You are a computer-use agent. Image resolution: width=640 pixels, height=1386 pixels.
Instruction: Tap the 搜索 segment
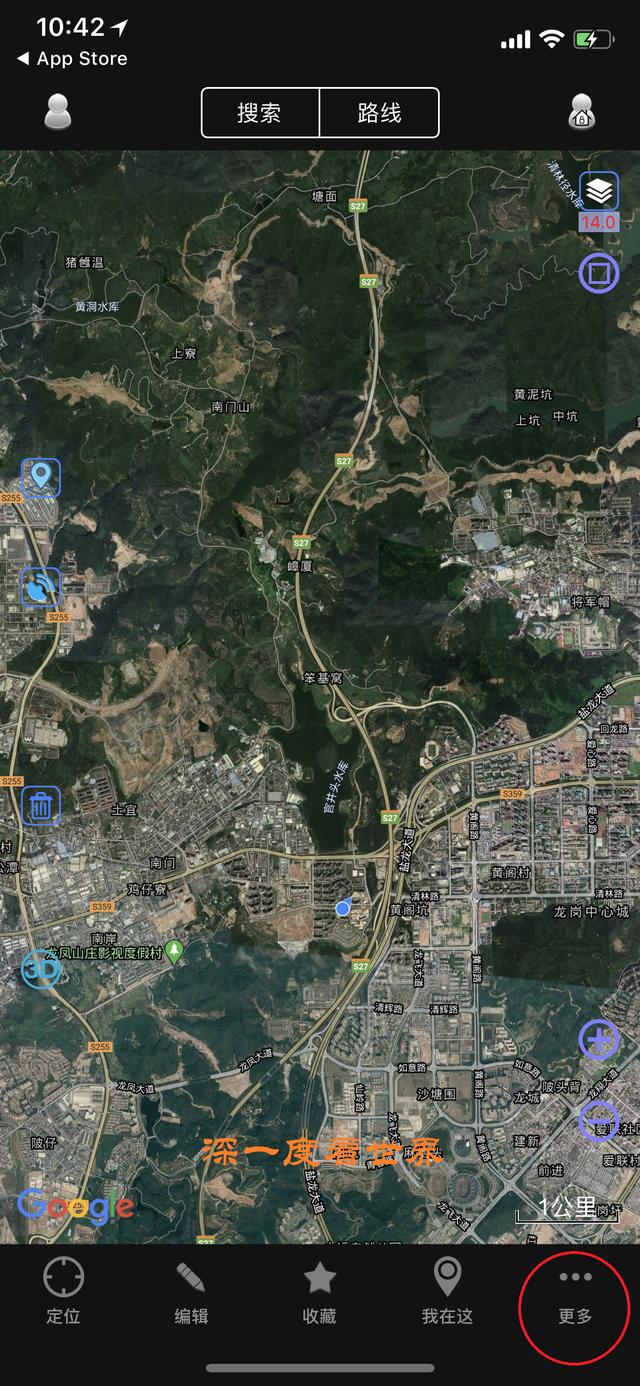click(260, 112)
